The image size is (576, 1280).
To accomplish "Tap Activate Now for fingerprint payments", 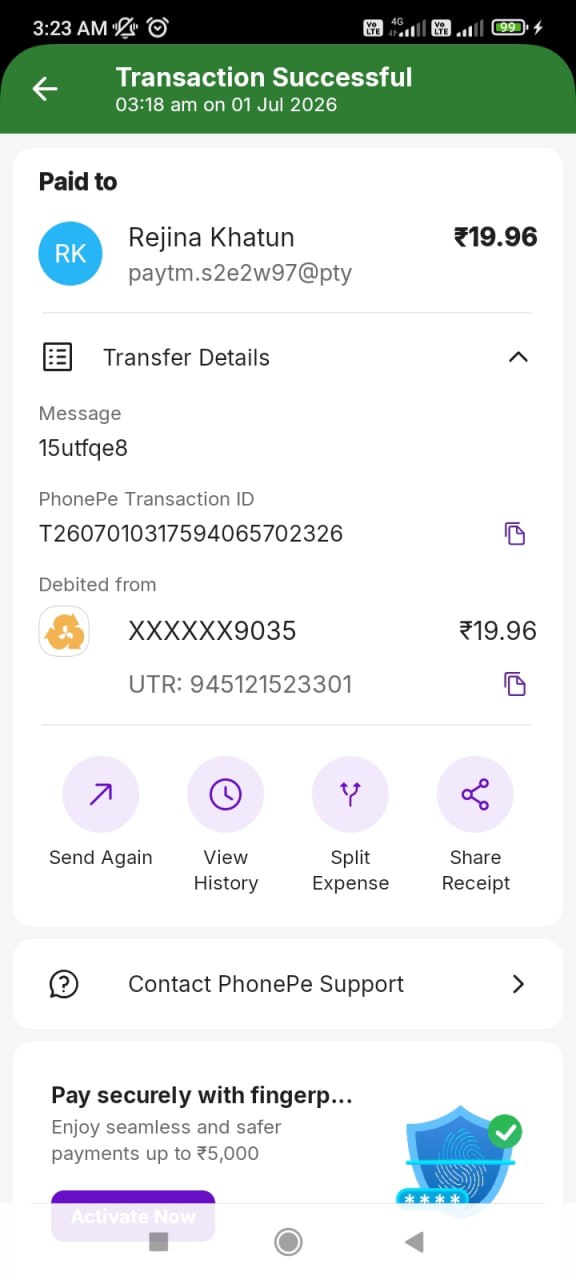I will [133, 1215].
